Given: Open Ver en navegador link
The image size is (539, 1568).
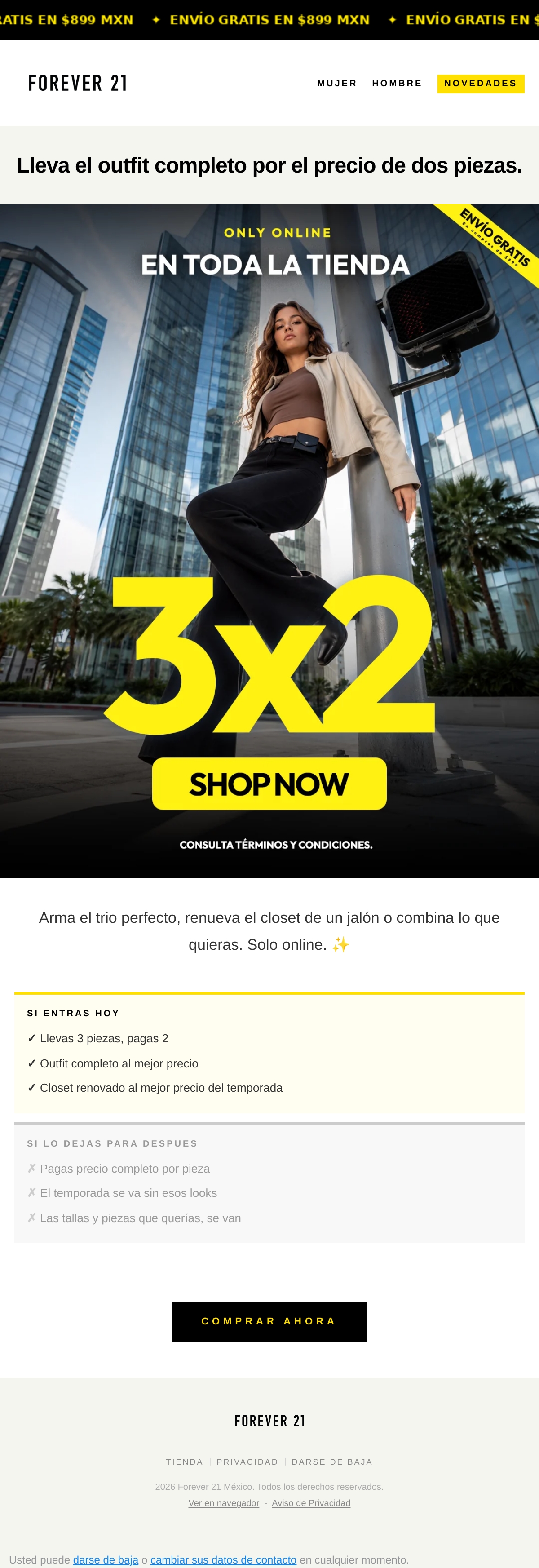Looking at the screenshot, I should (x=224, y=1503).
